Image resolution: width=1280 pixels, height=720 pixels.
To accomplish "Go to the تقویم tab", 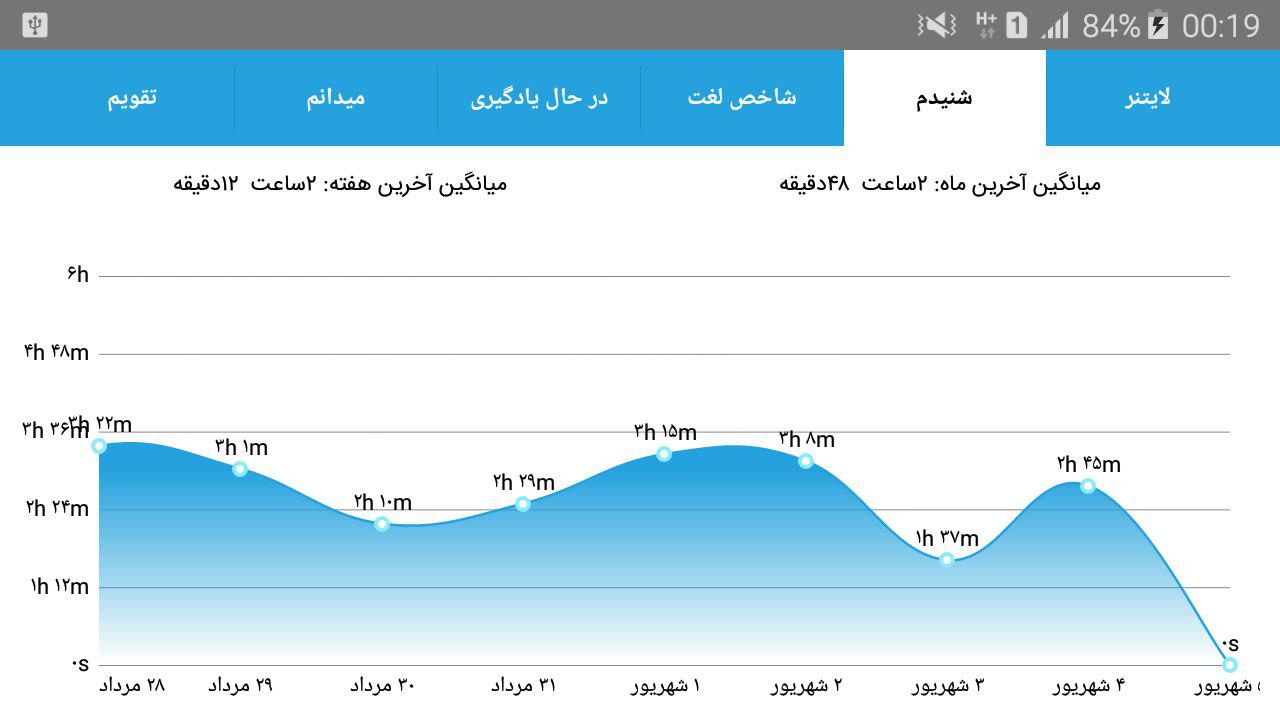I will (132, 98).
